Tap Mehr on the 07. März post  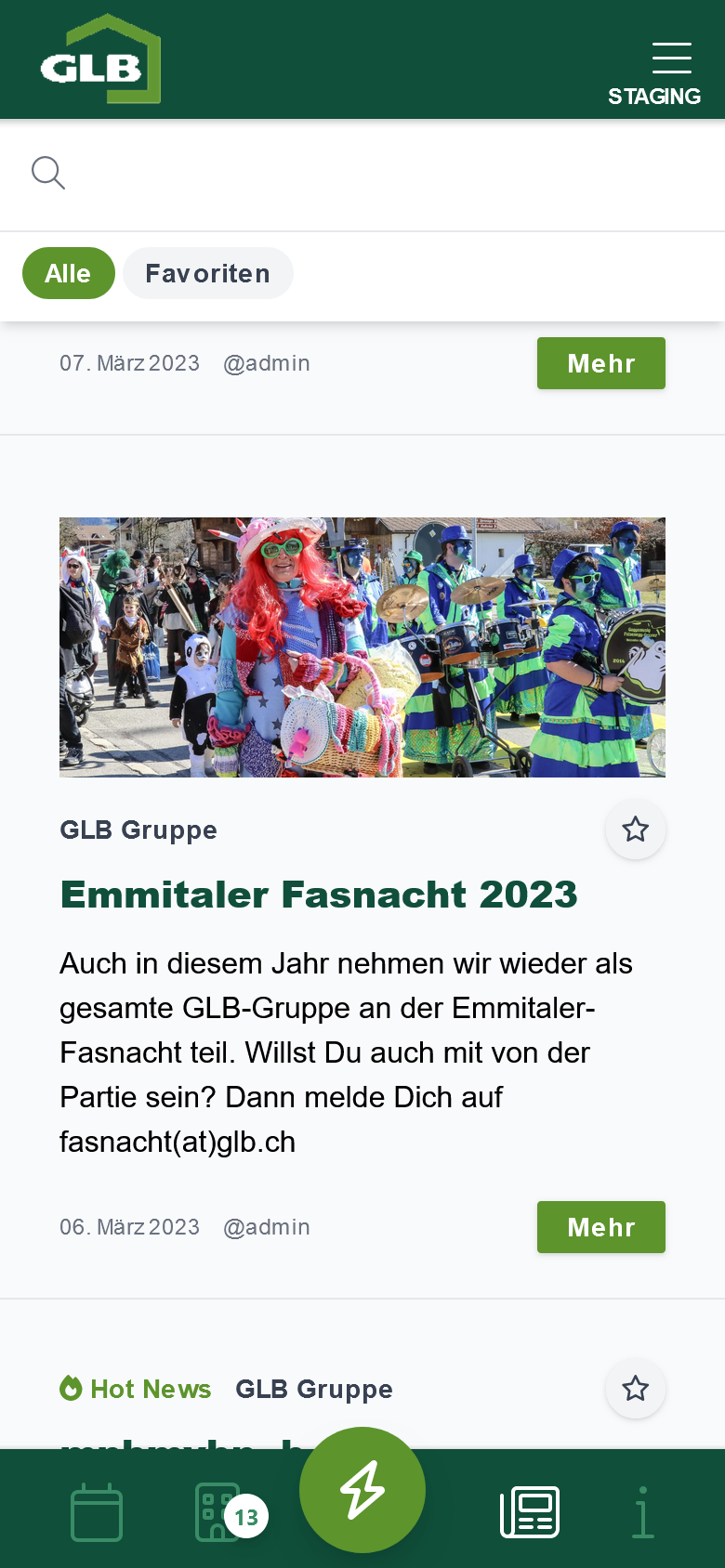tap(600, 363)
